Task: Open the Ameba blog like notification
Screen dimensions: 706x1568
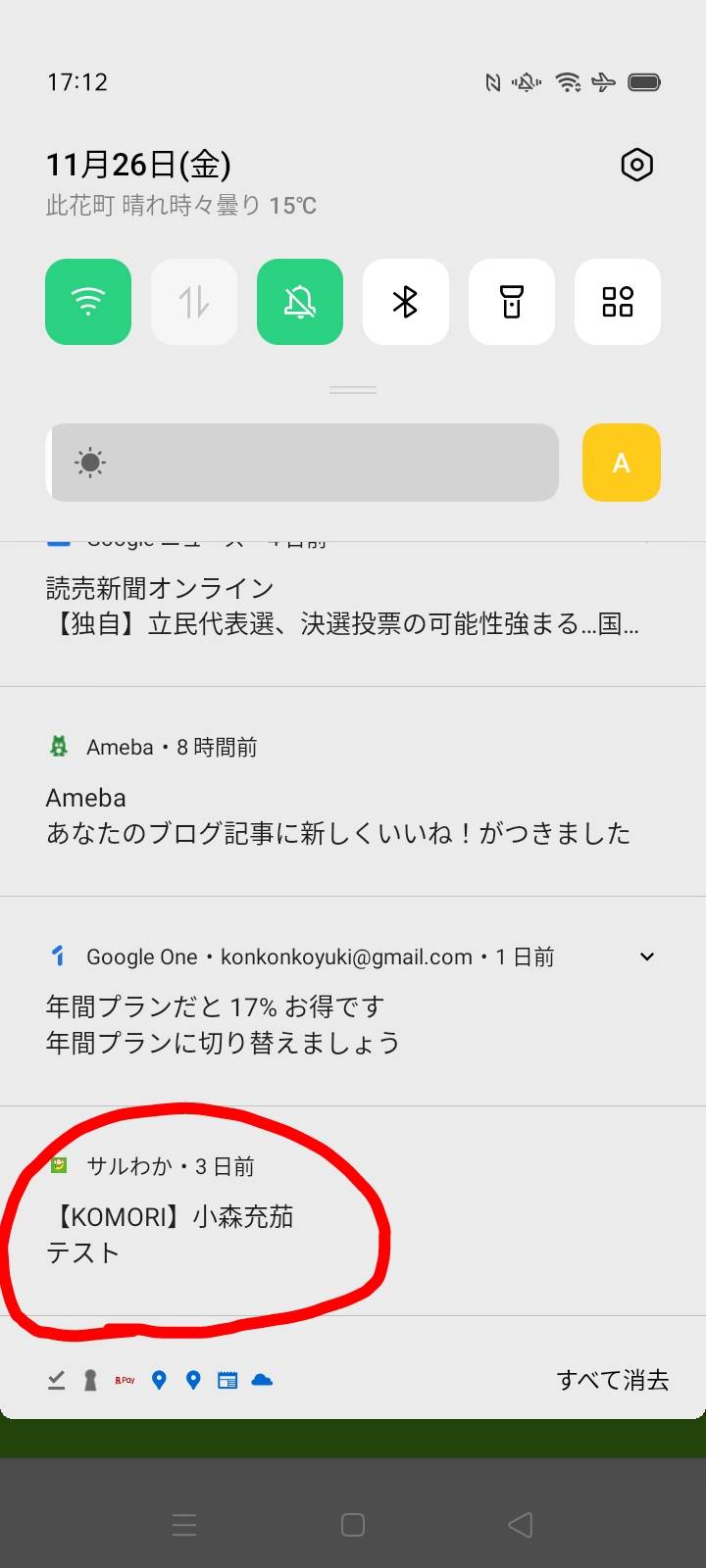Action: [353, 792]
